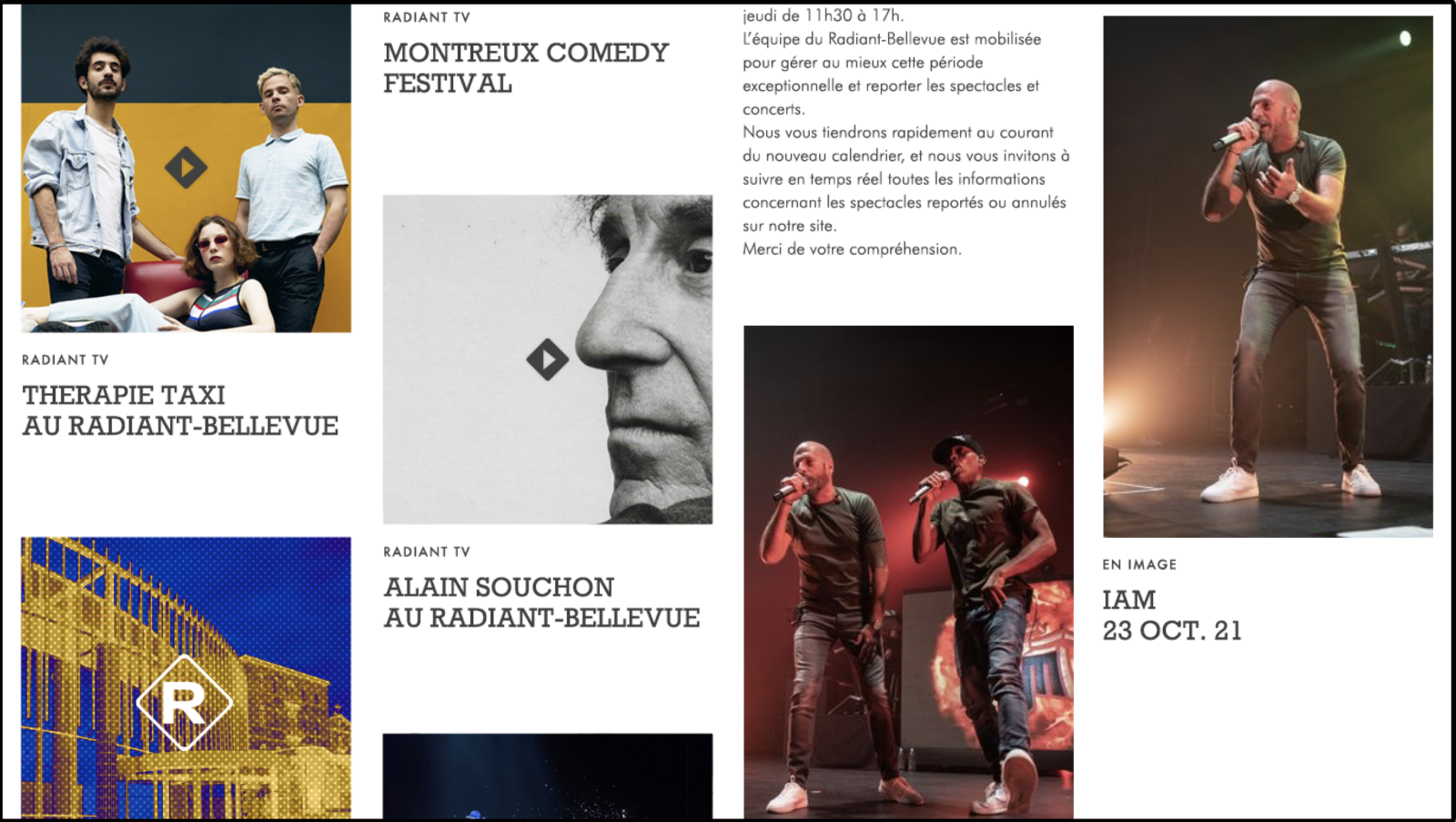Viewport: 1456px width, 822px height.
Task: Play the Therapie Taxi video
Action: point(186,167)
